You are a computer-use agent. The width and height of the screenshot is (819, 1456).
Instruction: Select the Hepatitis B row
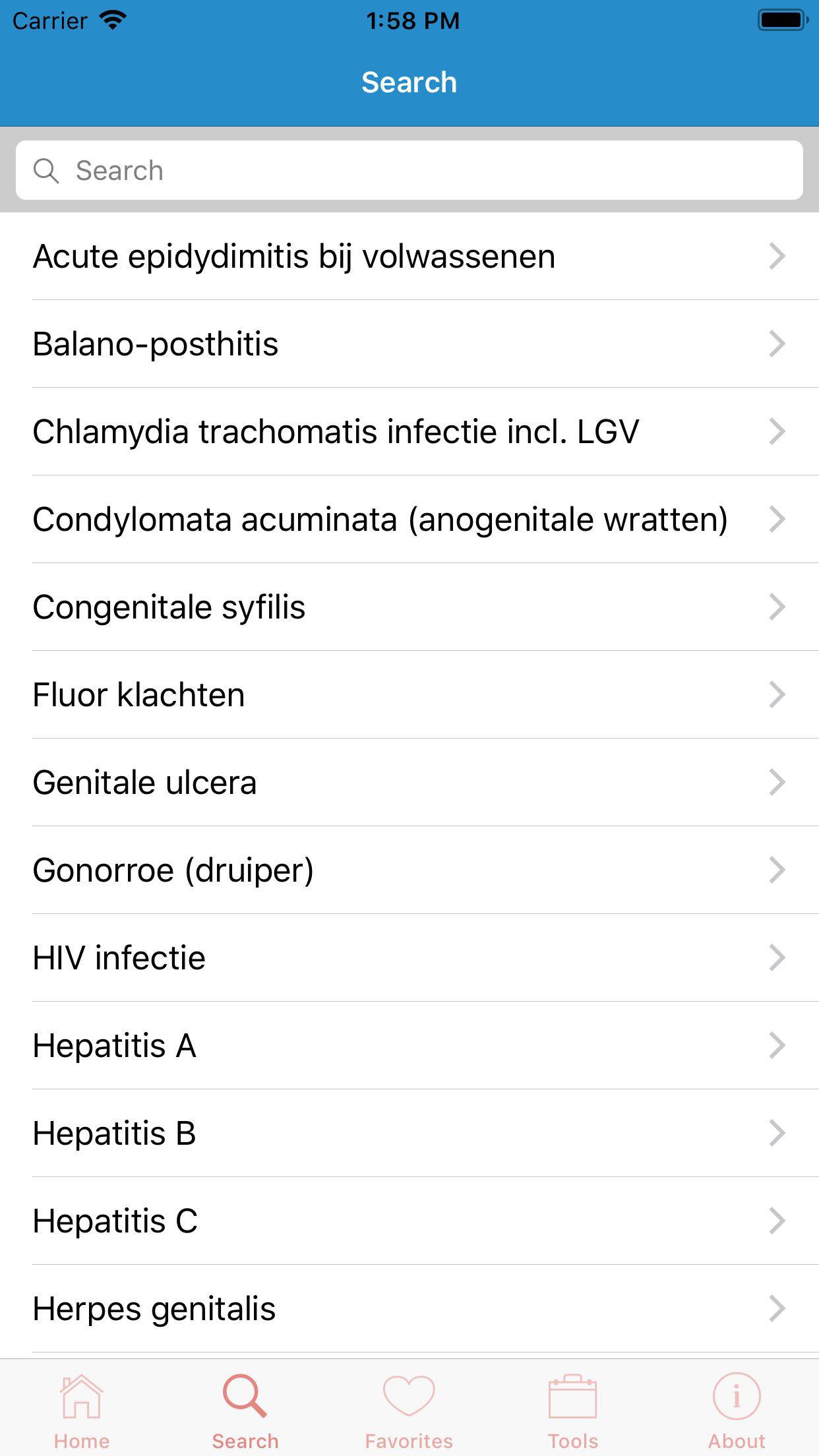click(x=409, y=1133)
